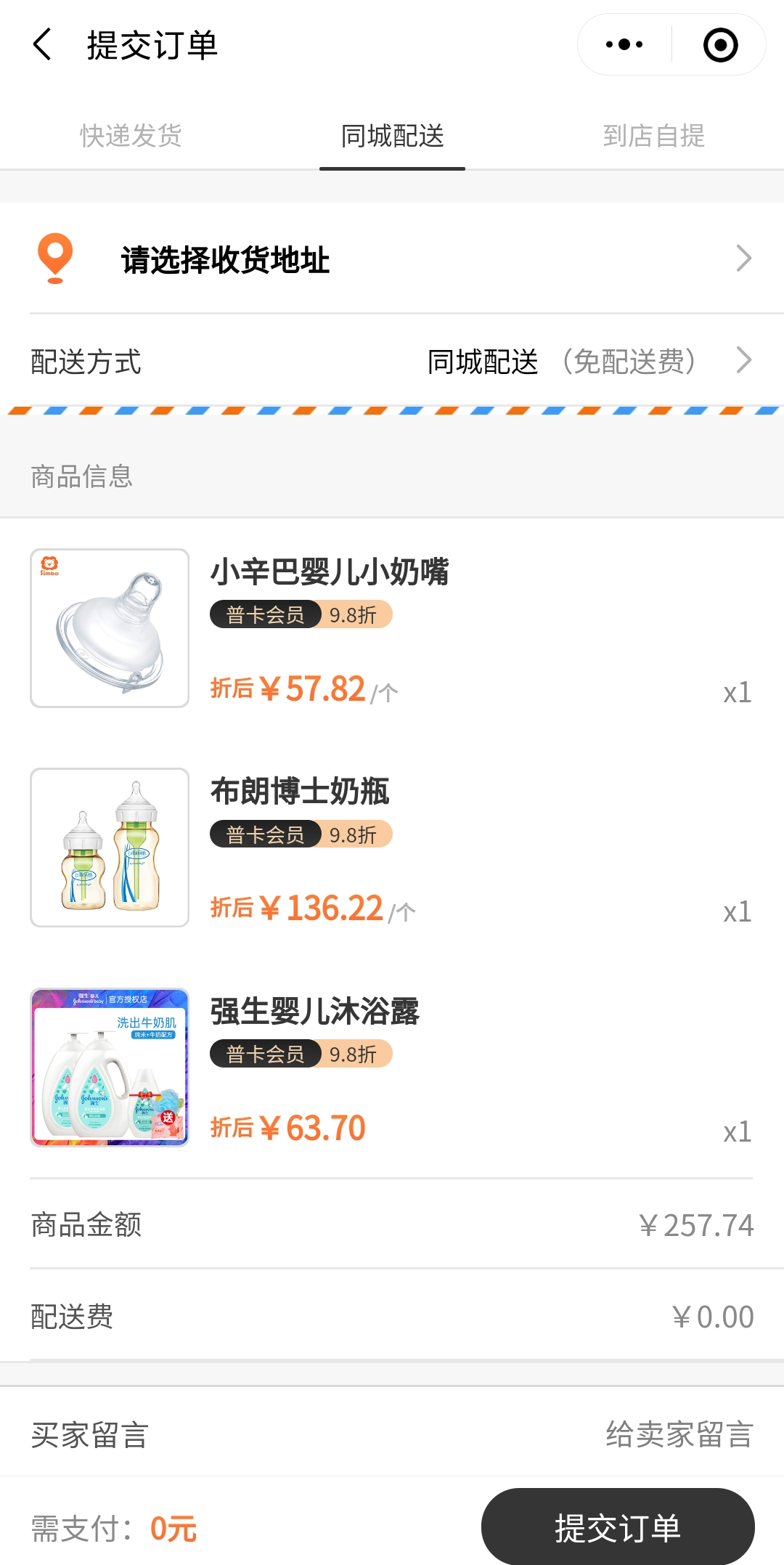
Task: Close the mini-program with the circle icon
Action: point(720,45)
